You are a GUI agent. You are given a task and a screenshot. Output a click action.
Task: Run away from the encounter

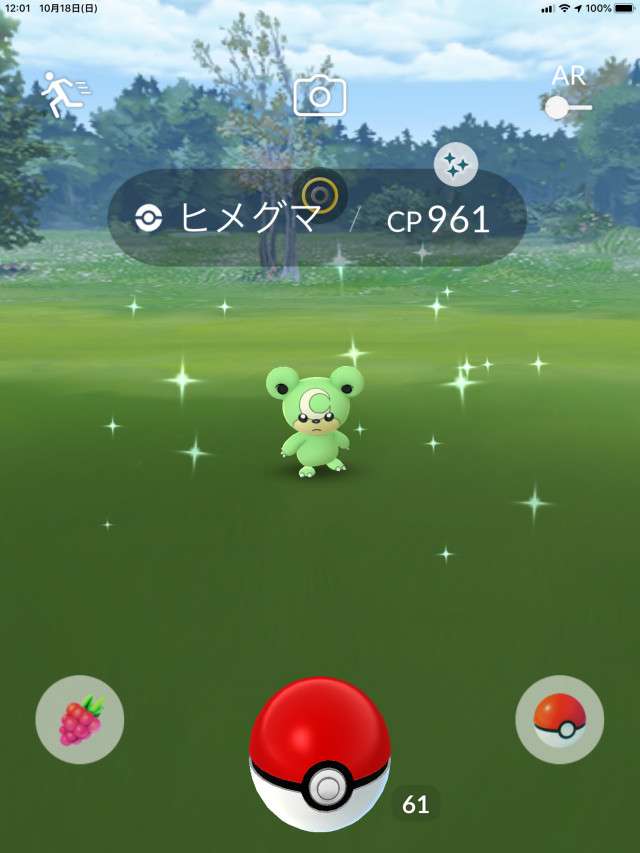[x=64, y=95]
